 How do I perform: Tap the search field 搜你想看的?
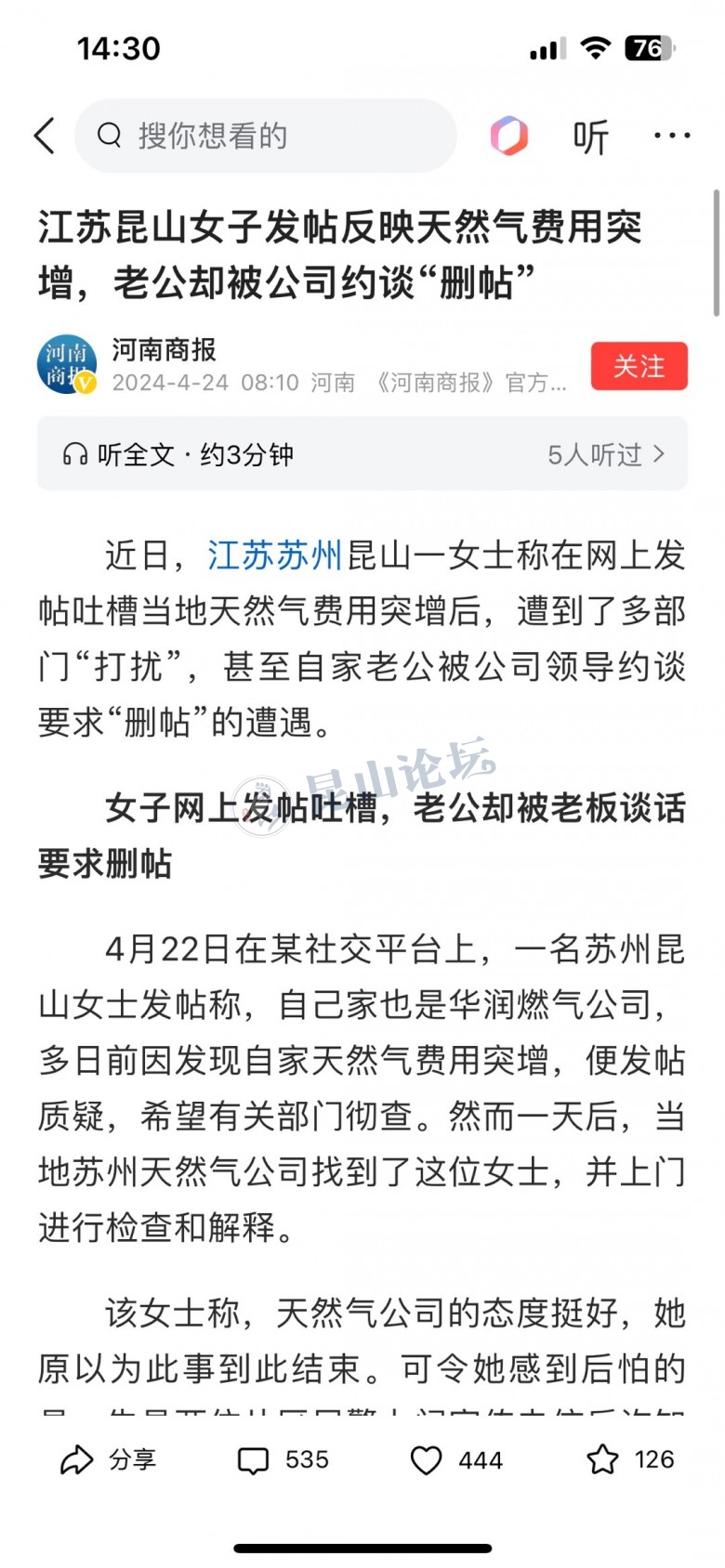tap(266, 136)
